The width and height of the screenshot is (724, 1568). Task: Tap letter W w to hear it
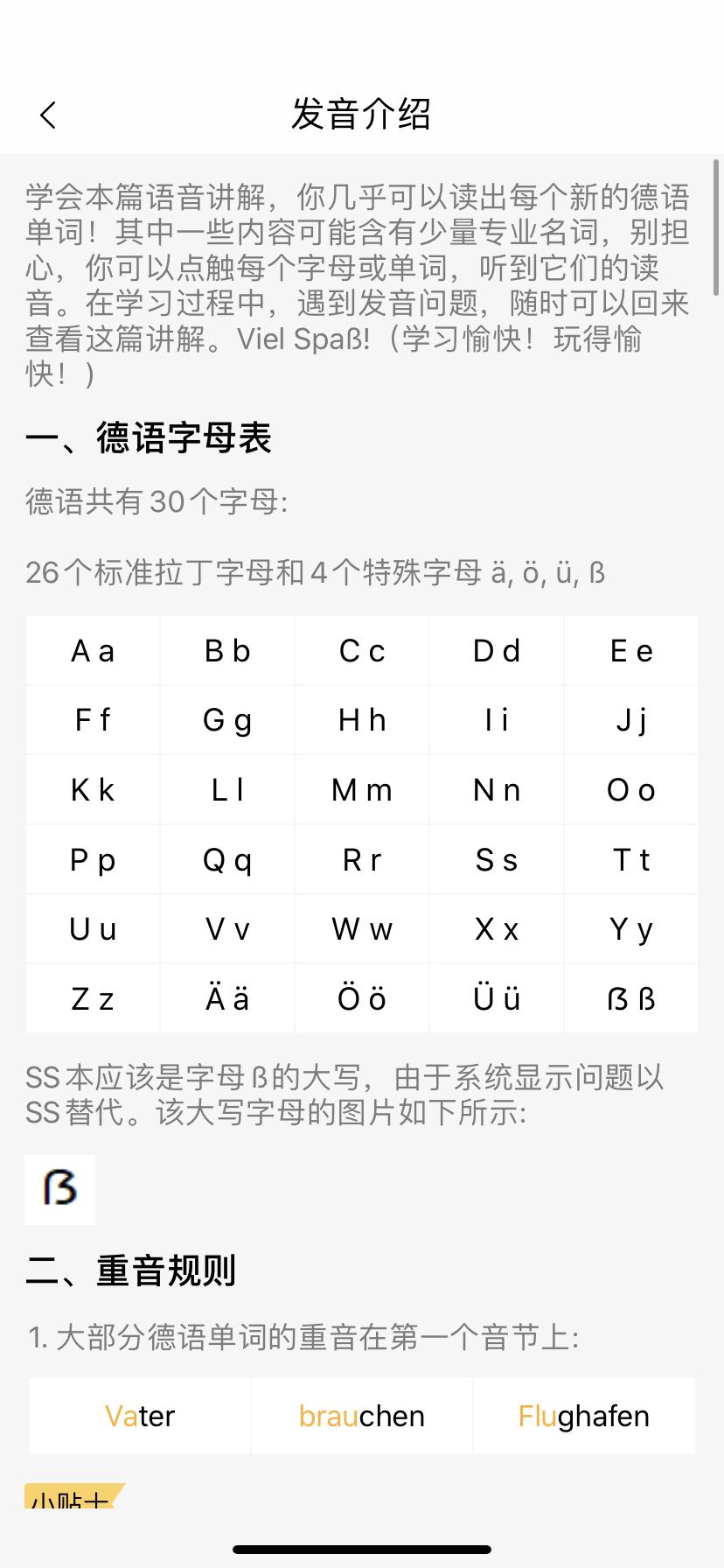(x=361, y=929)
